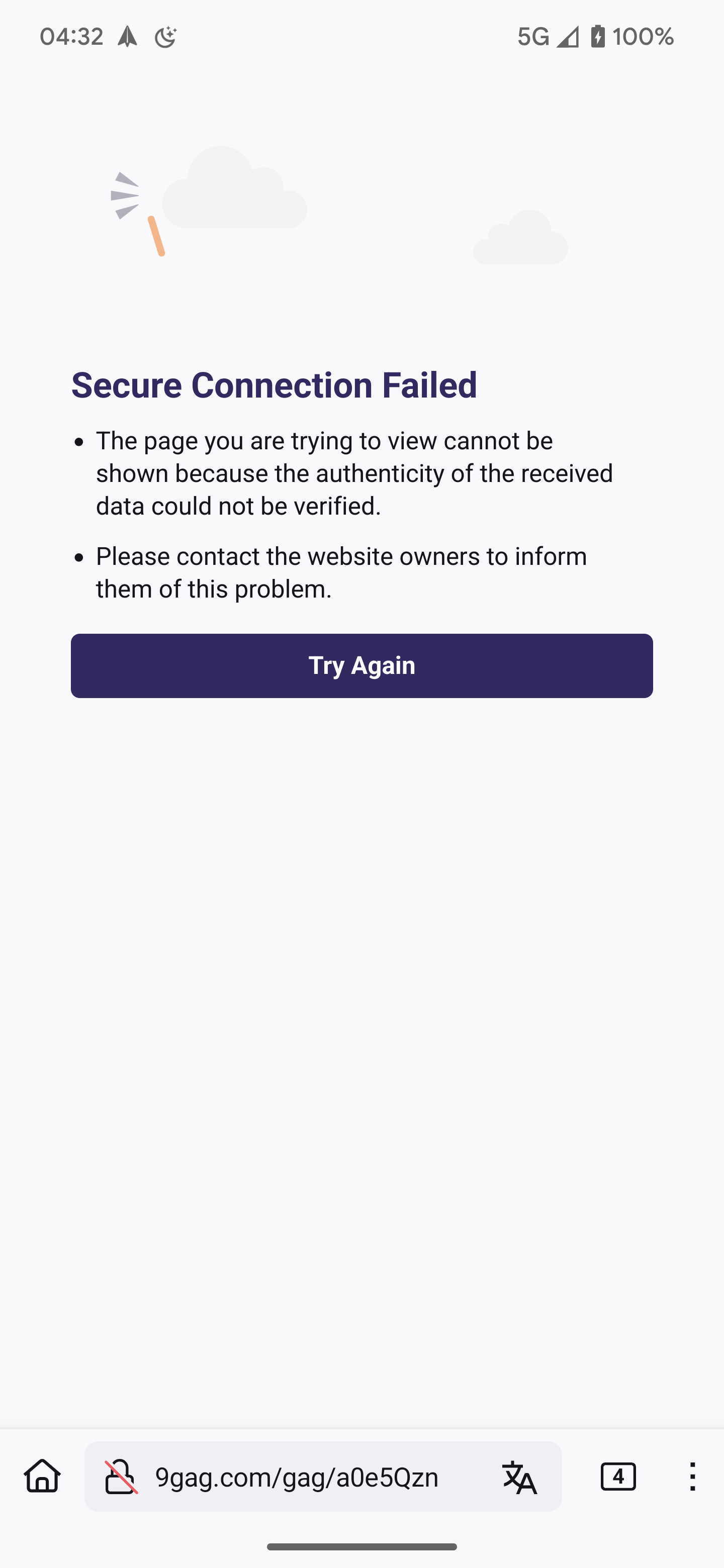Tap the Try Again button
Image resolution: width=724 pixels, height=1568 pixels.
(x=361, y=665)
